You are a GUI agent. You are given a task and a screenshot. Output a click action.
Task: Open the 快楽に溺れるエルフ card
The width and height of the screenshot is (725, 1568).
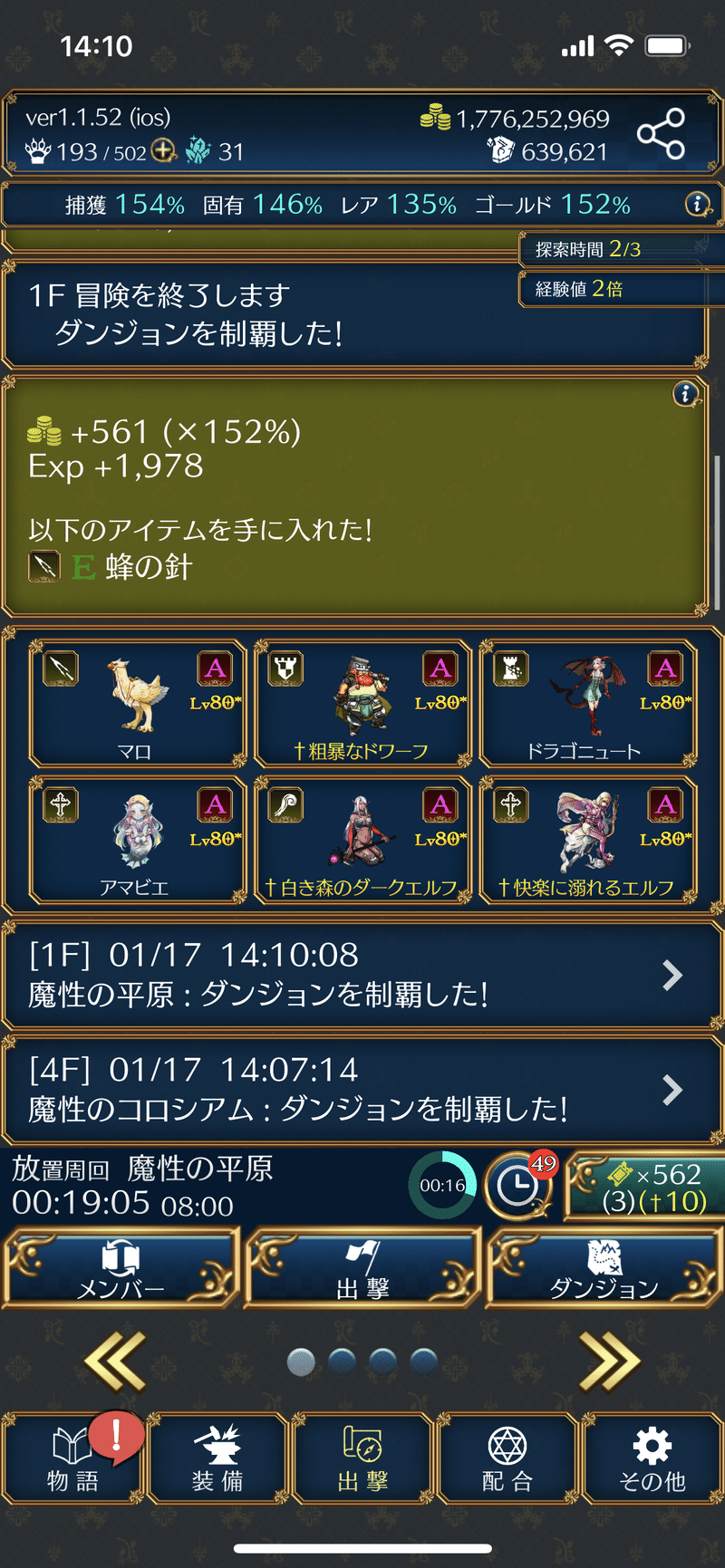tap(587, 840)
